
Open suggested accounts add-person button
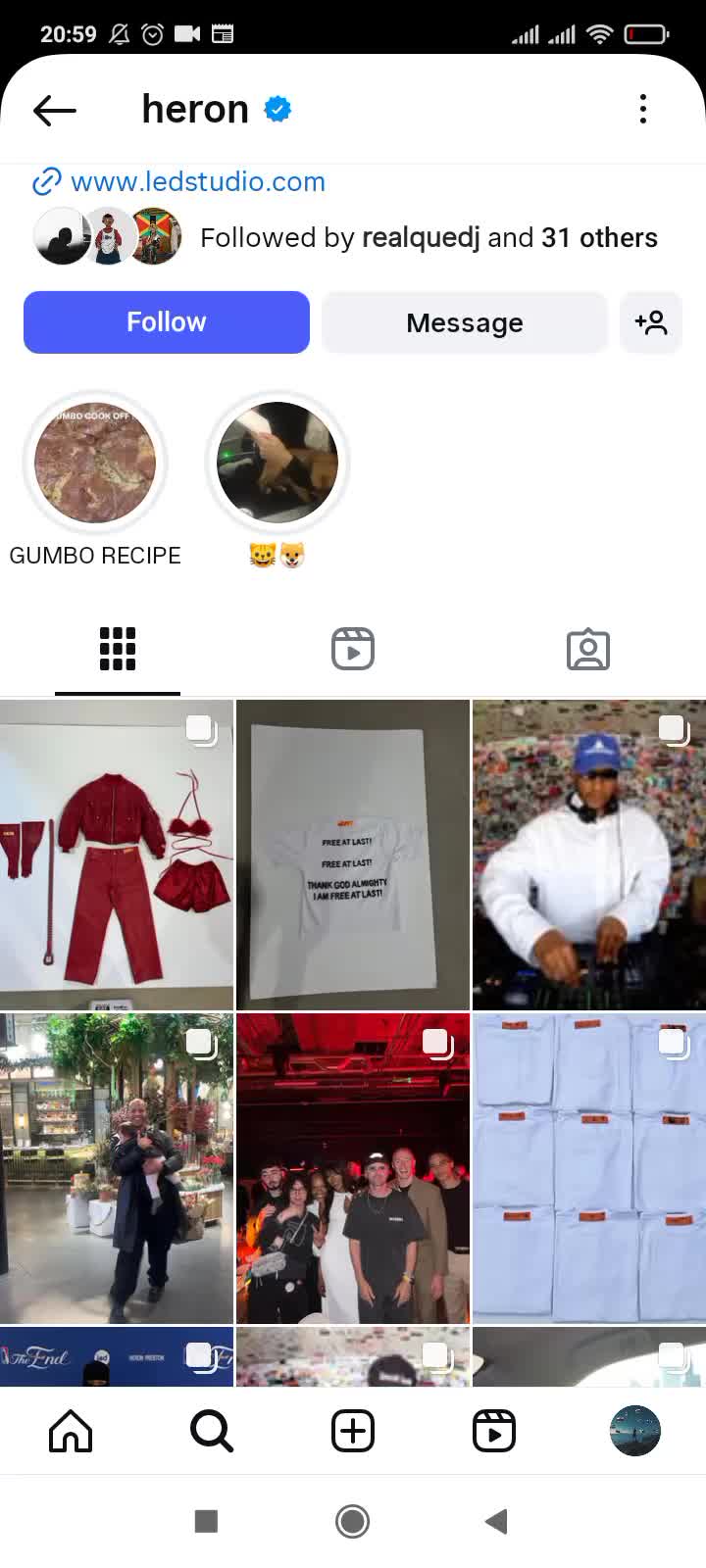tap(651, 322)
